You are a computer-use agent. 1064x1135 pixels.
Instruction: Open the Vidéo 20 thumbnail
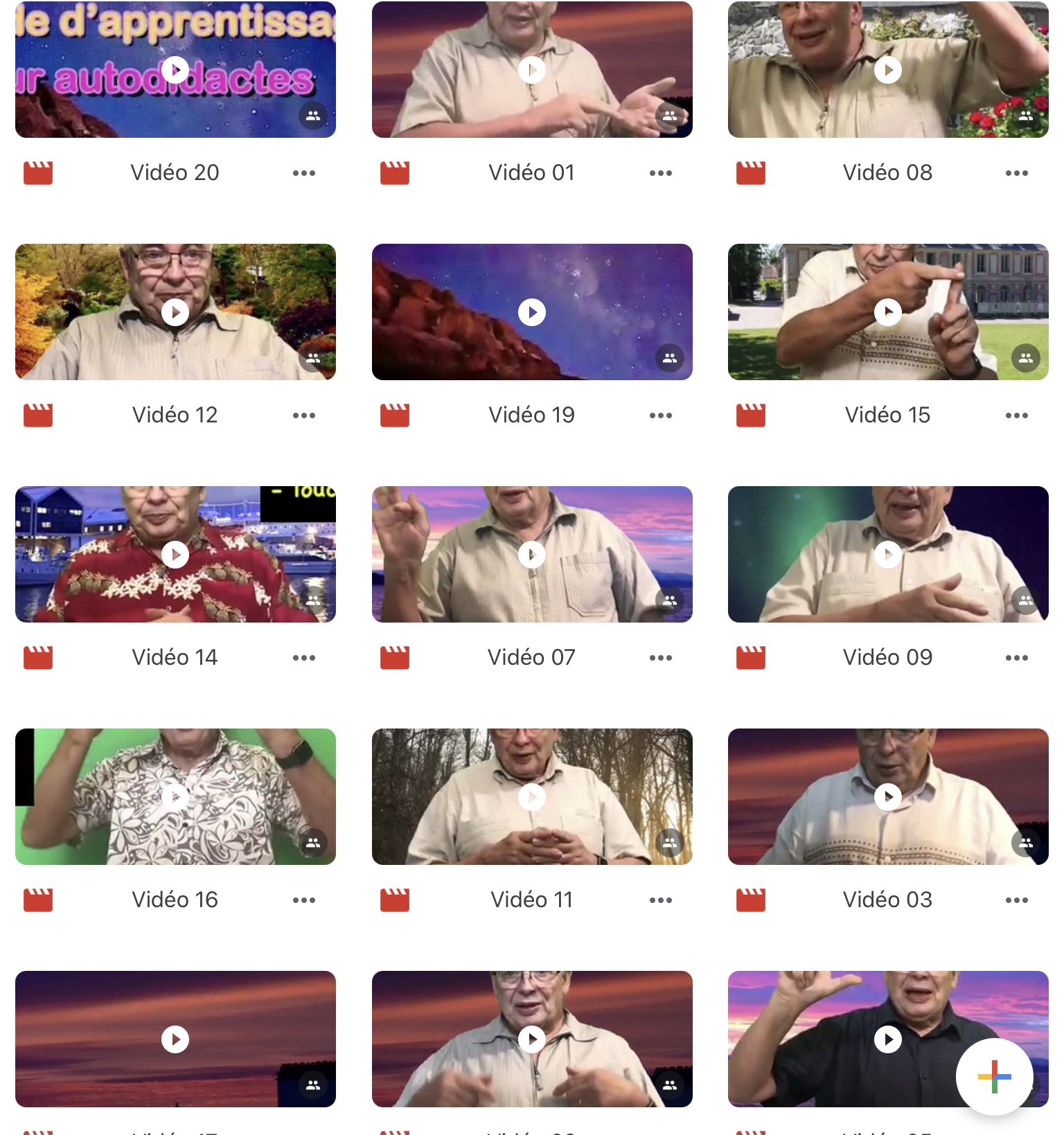pyautogui.click(x=175, y=69)
